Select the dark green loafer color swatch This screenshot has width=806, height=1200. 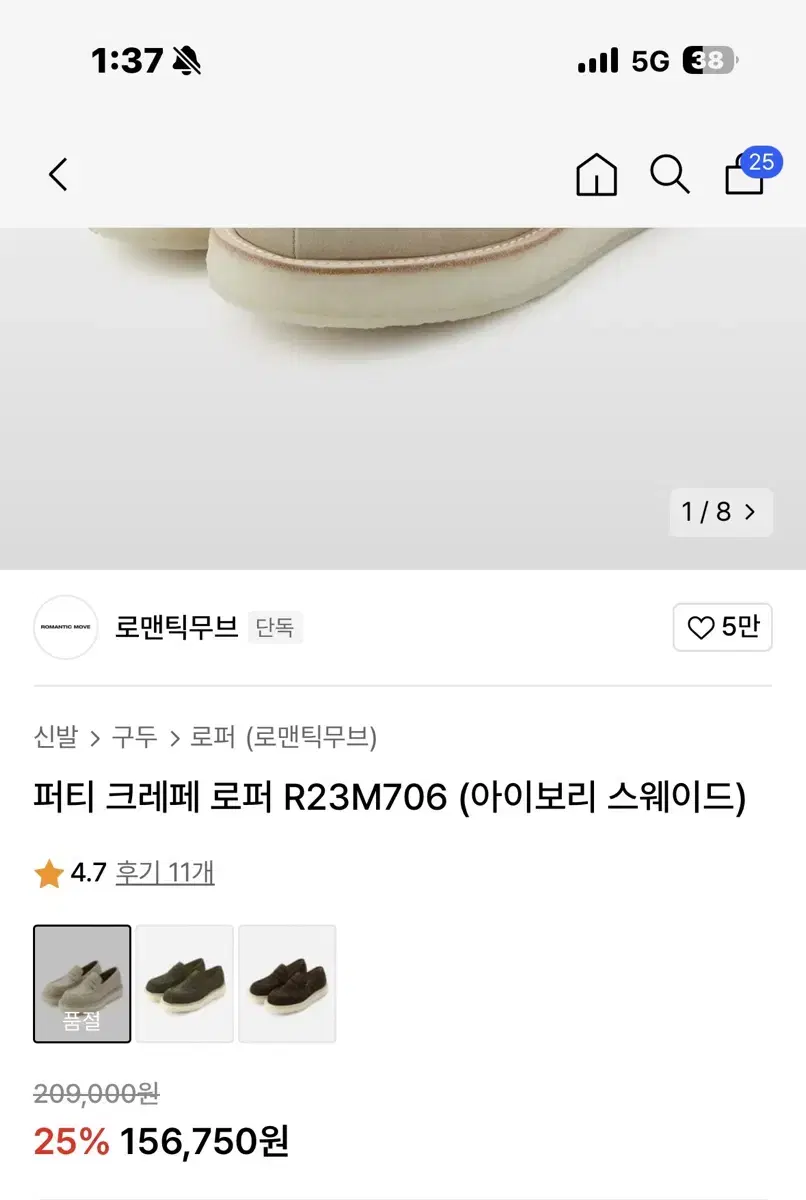[x=185, y=982]
